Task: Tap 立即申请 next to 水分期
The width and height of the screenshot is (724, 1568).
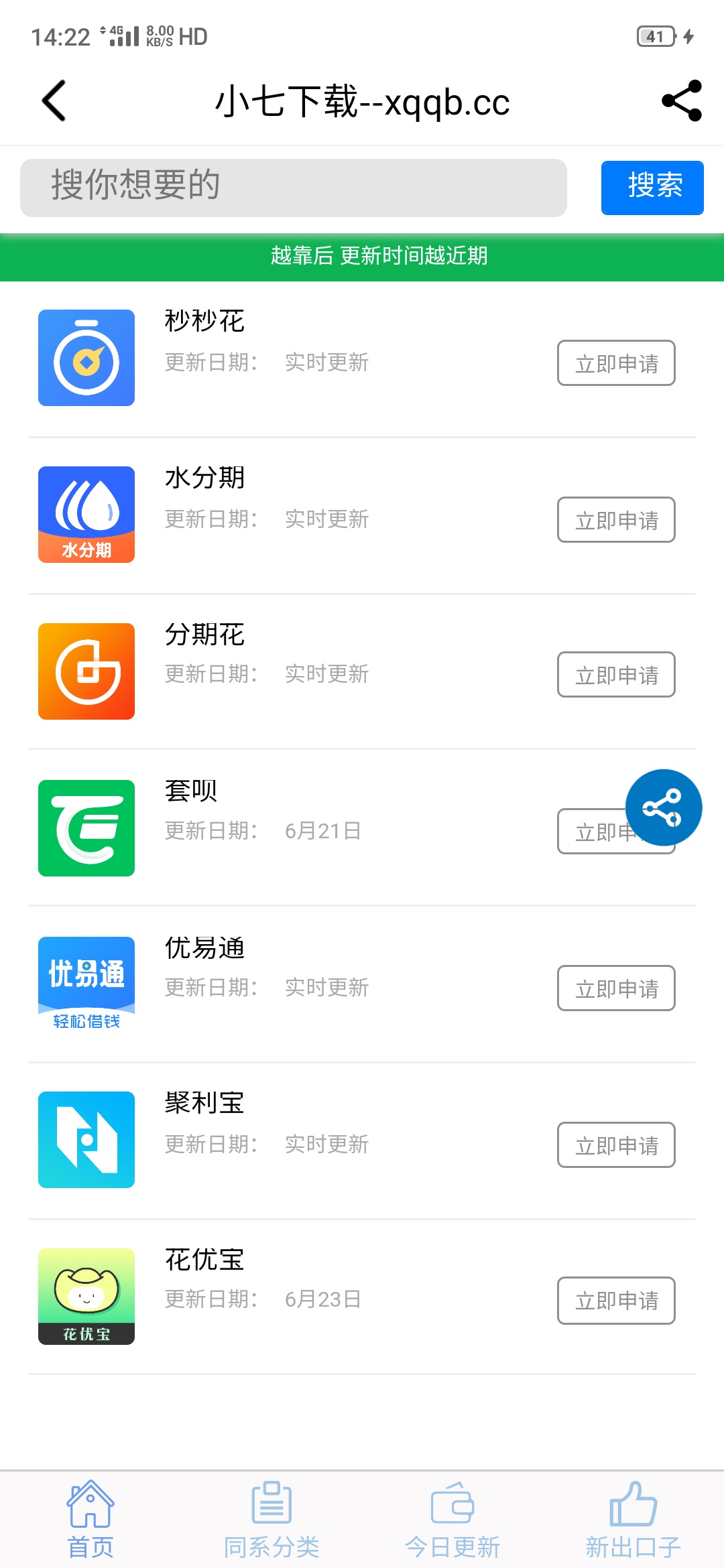Action: (x=616, y=520)
